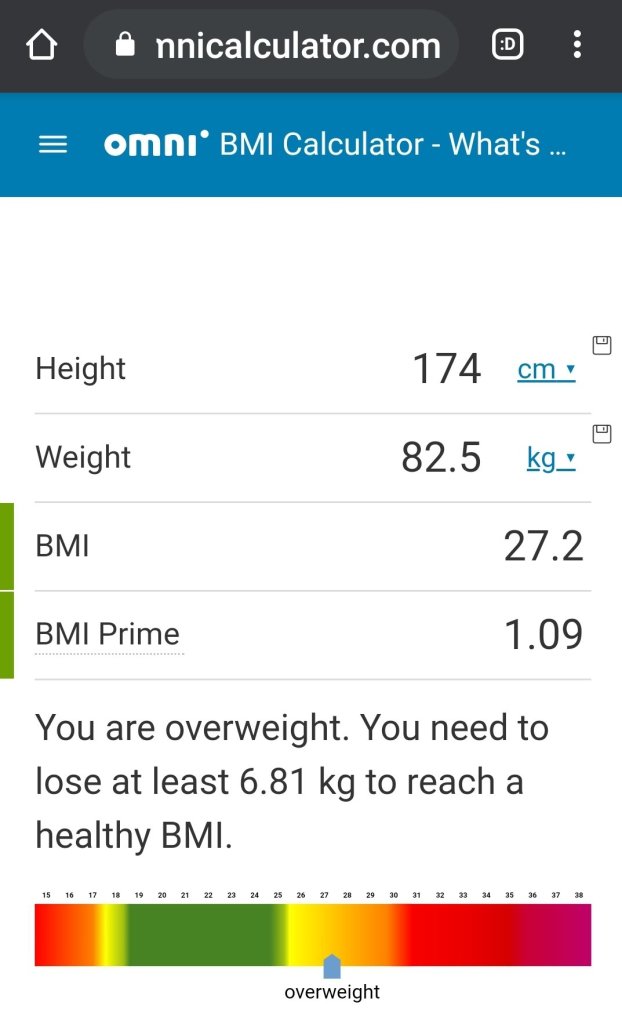
Task: Select the BMI Prime field 1.09
Action: pos(543,634)
